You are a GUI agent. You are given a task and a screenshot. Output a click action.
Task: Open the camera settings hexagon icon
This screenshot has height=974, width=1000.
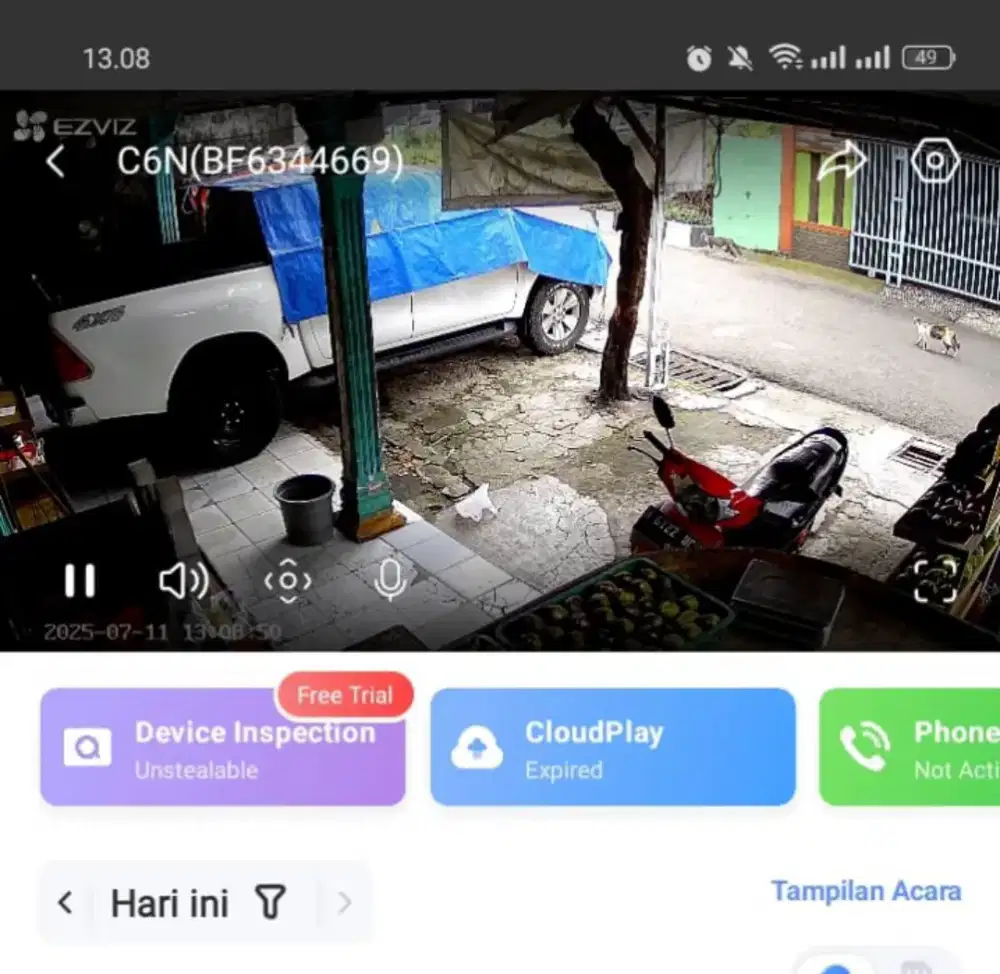coord(935,160)
